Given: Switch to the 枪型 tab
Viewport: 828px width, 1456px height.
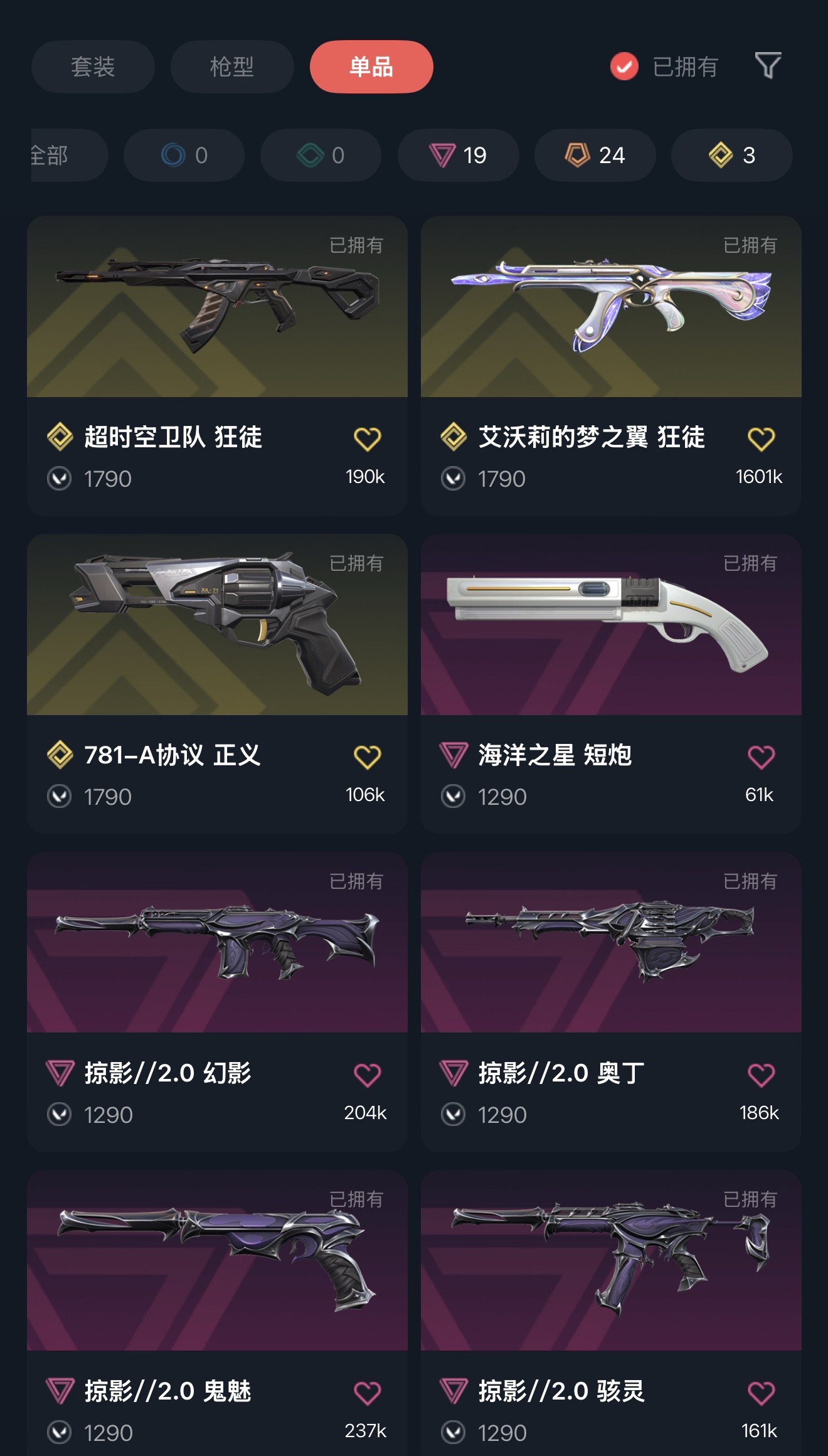Looking at the screenshot, I should tap(231, 66).
